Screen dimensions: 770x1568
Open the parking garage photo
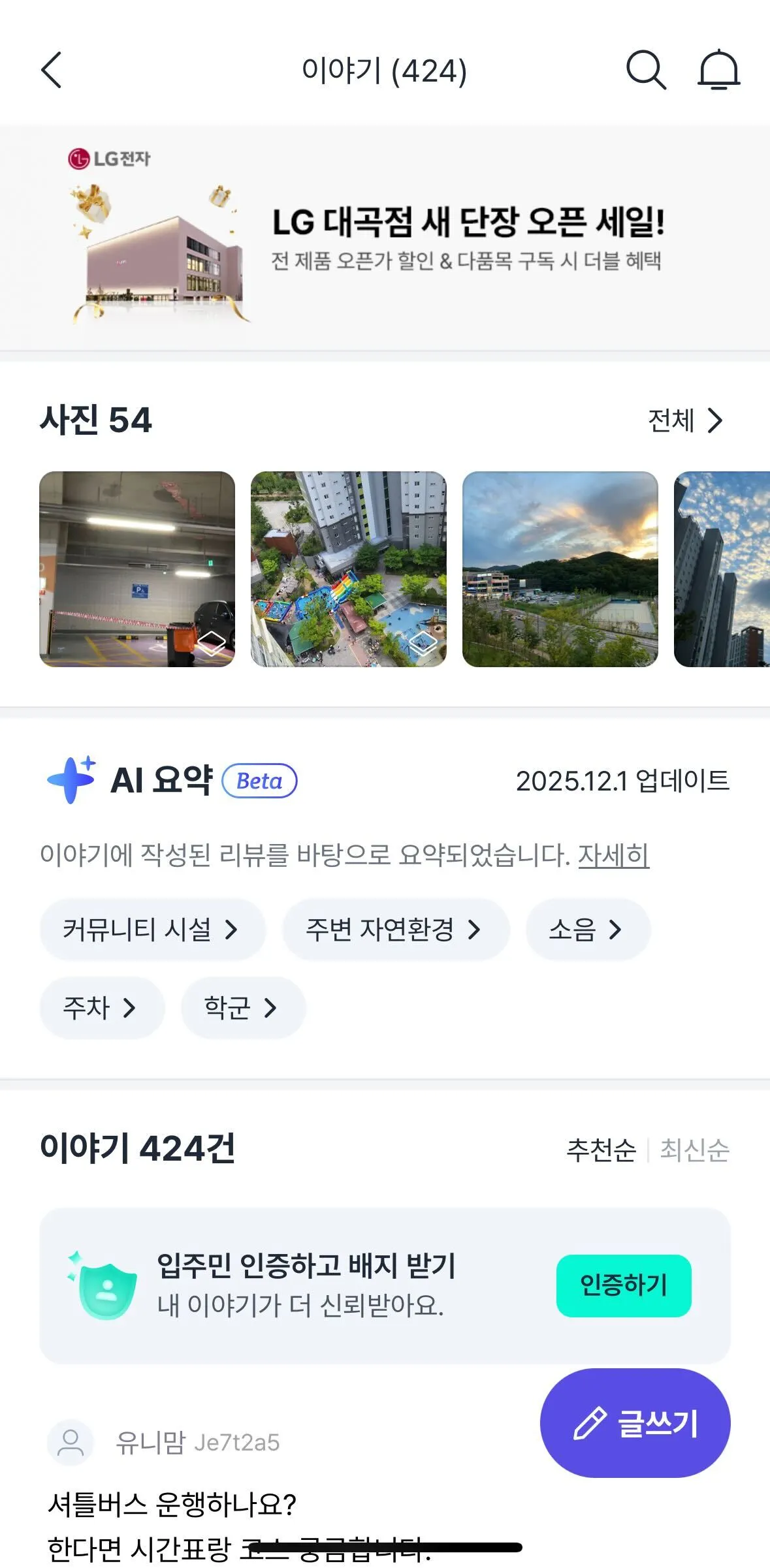(137, 569)
